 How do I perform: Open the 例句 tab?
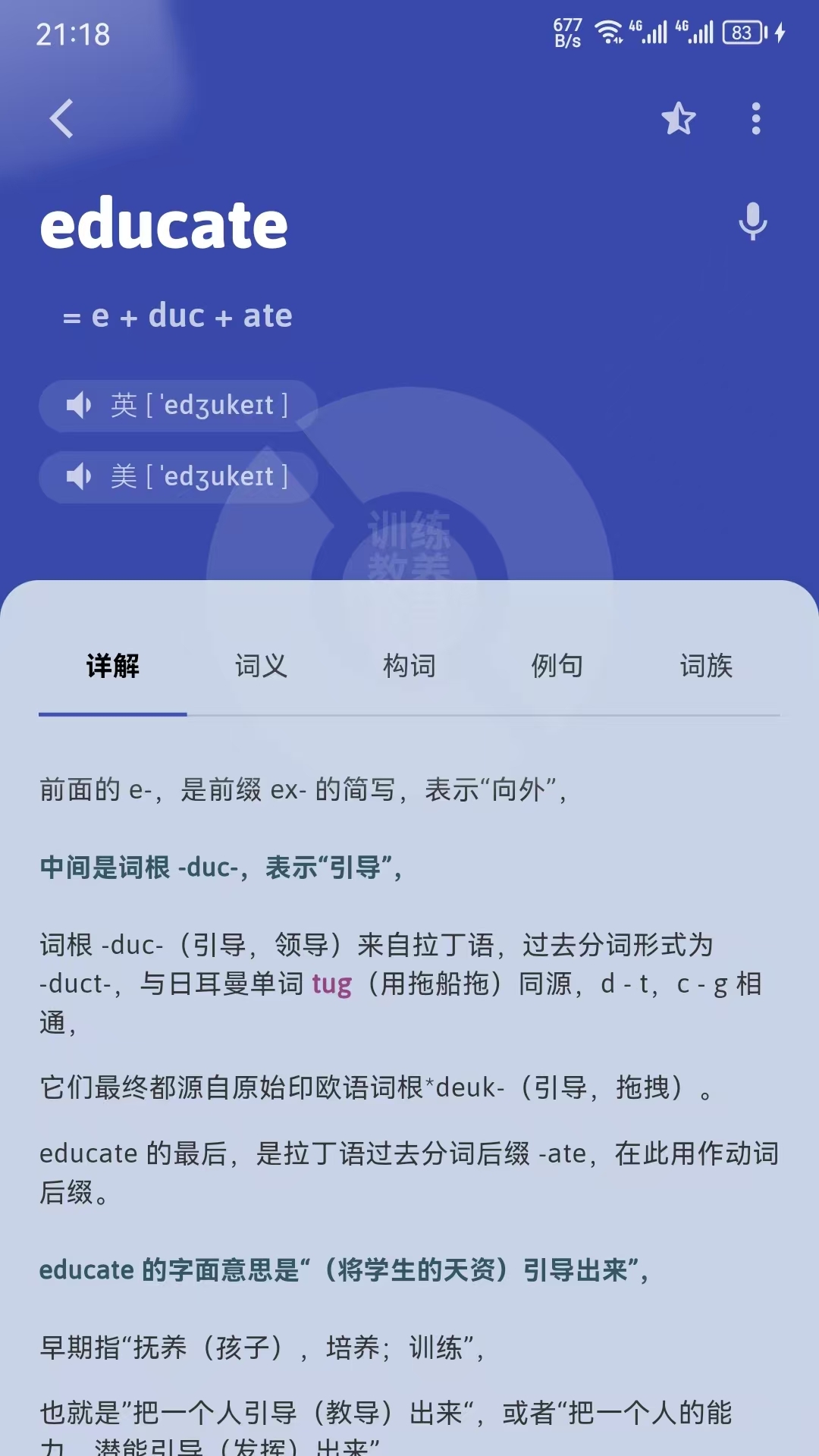[x=557, y=667]
